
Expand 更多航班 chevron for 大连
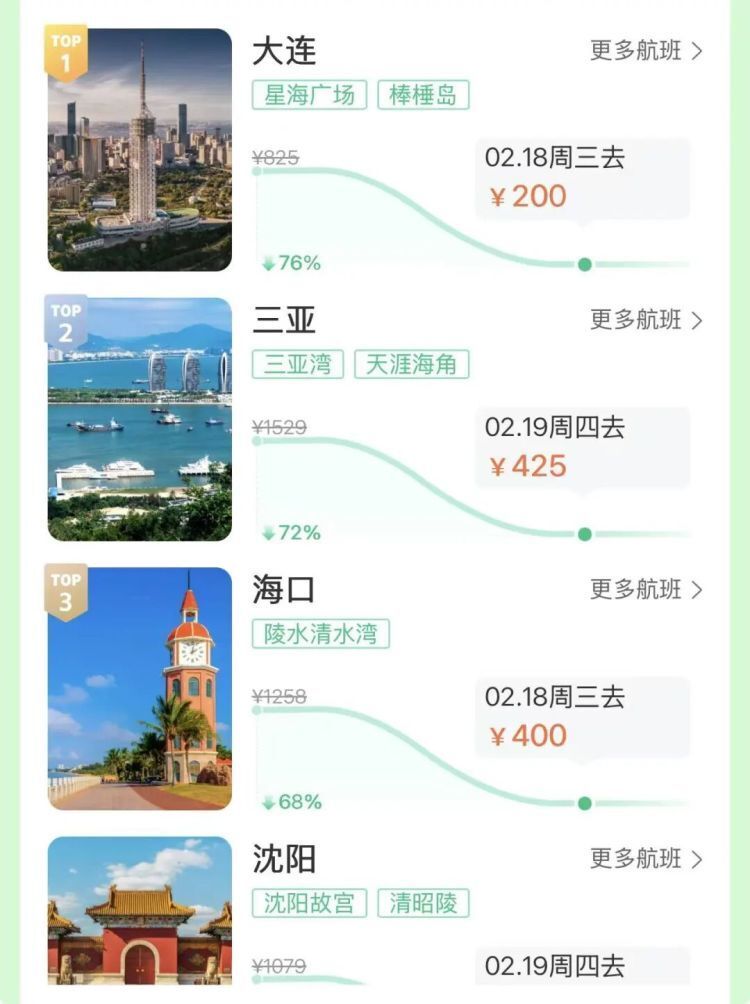click(698, 49)
